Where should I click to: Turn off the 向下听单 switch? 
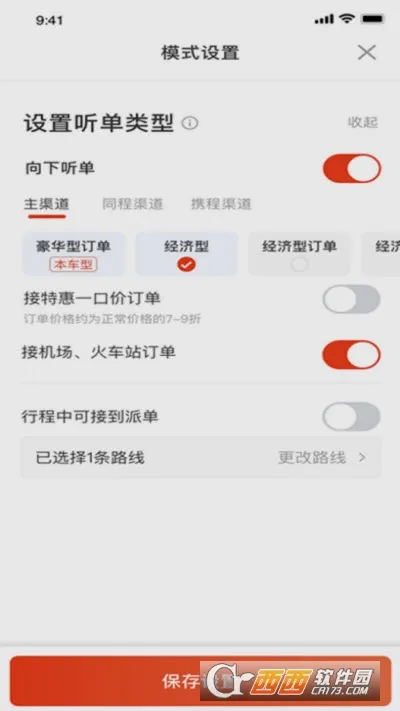(x=352, y=168)
